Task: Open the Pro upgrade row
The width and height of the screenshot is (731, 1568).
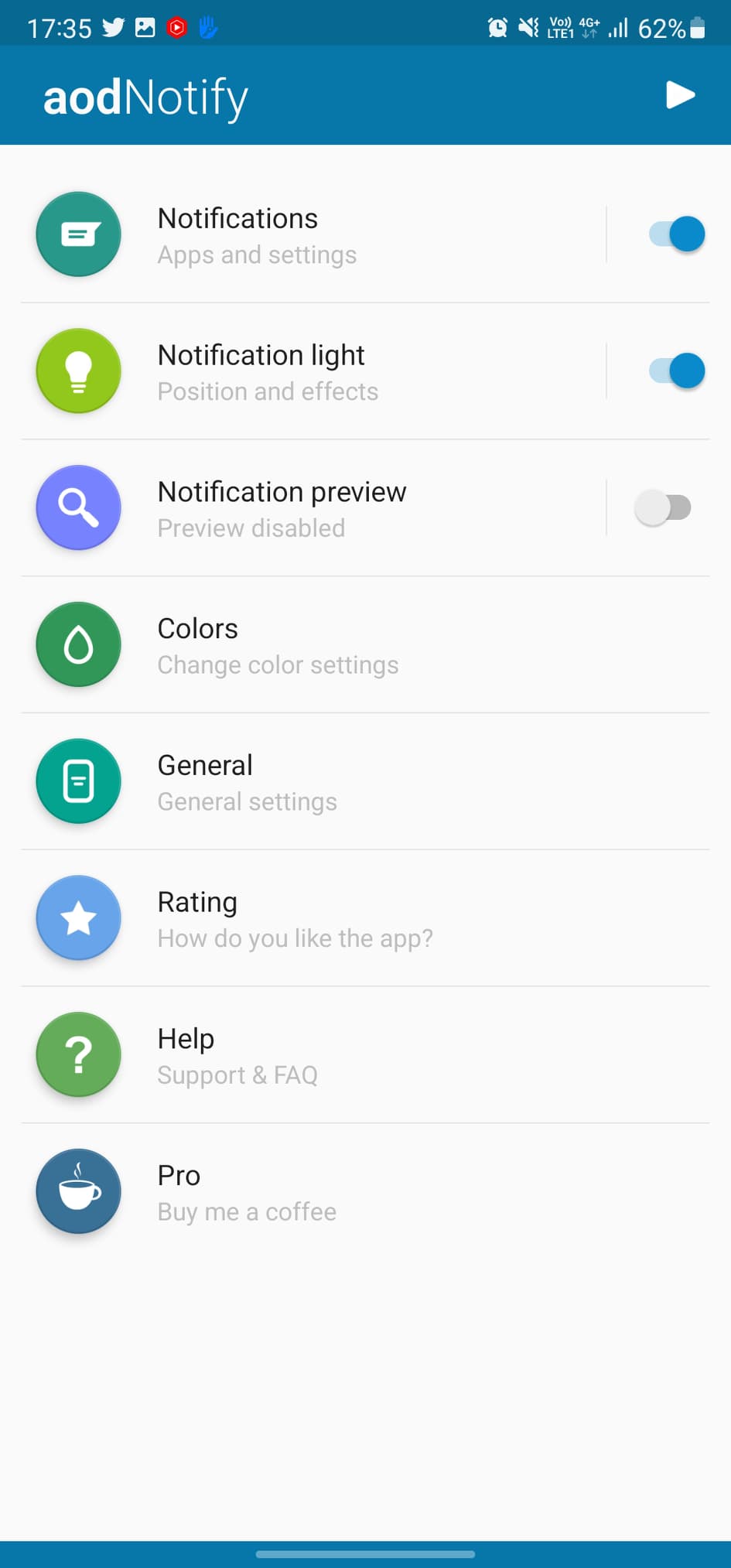Action: (309, 1192)
